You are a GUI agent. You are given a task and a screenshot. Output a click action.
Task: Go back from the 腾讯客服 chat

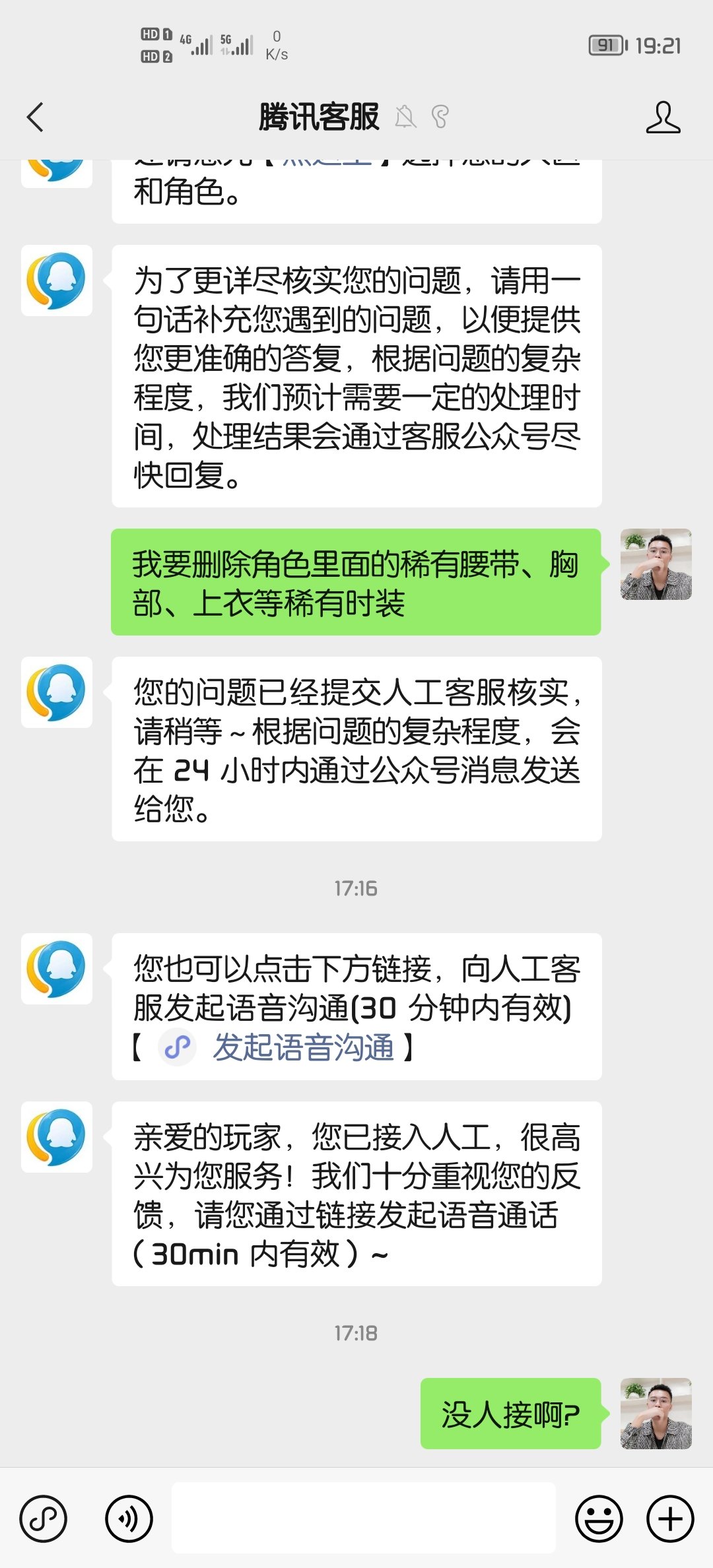point(35,117)
